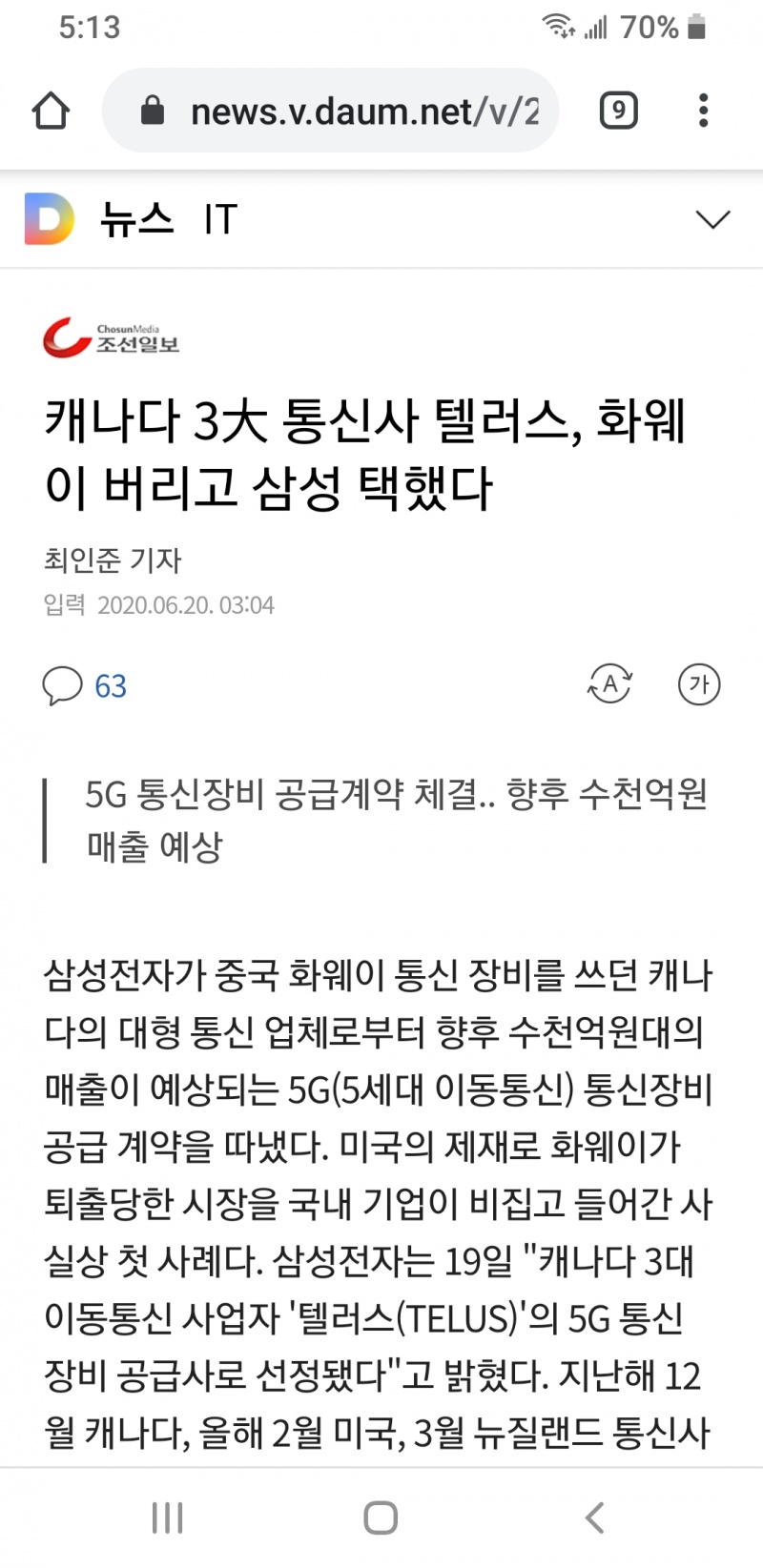Image resolution: width=763 pixels, height=1568 pixels.
Task: Open the 조선일보 publisher page
Action: [111, 337]
